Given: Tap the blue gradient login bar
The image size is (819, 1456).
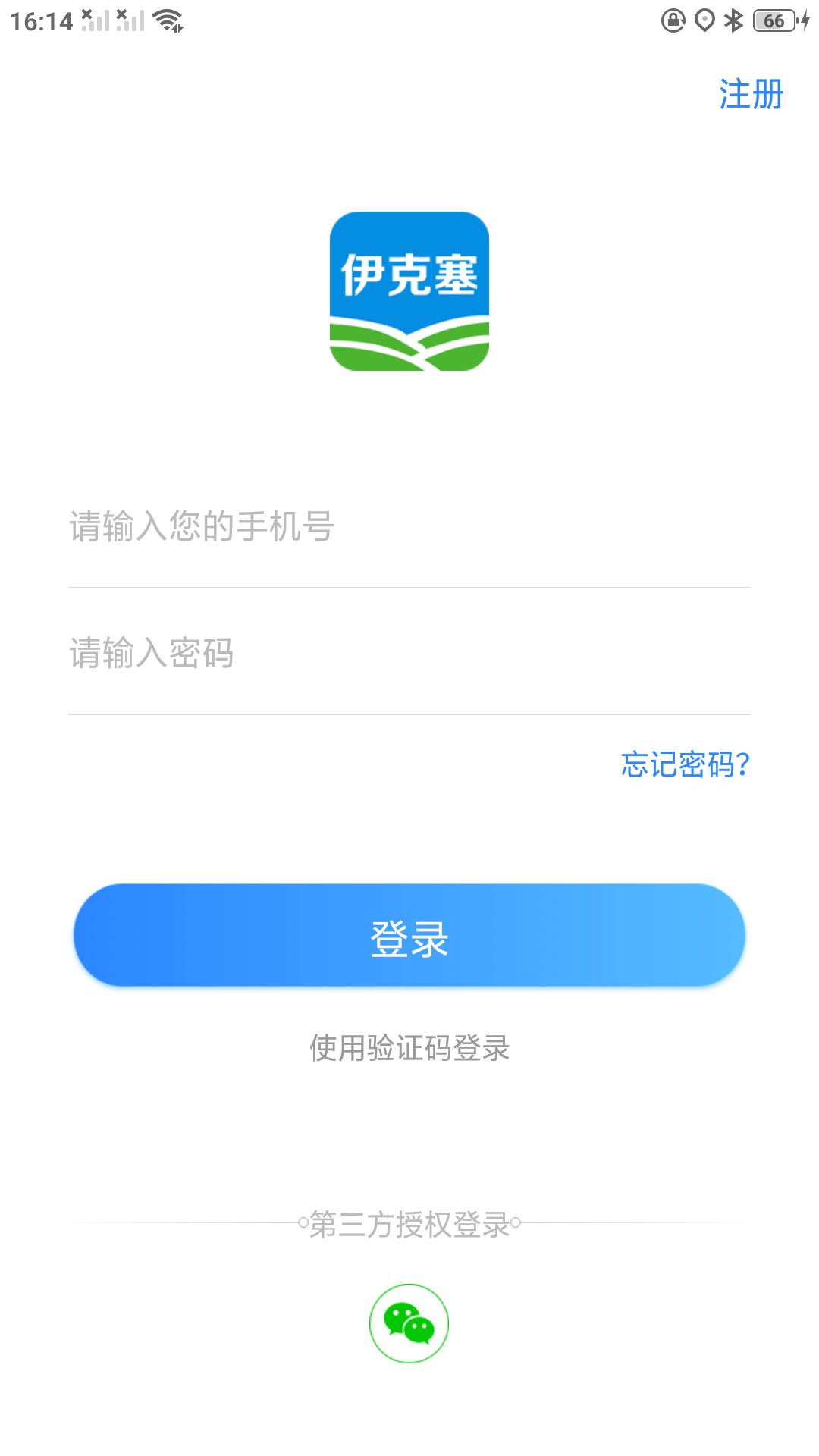Looking at the screenshot, I should pos(409,937).
